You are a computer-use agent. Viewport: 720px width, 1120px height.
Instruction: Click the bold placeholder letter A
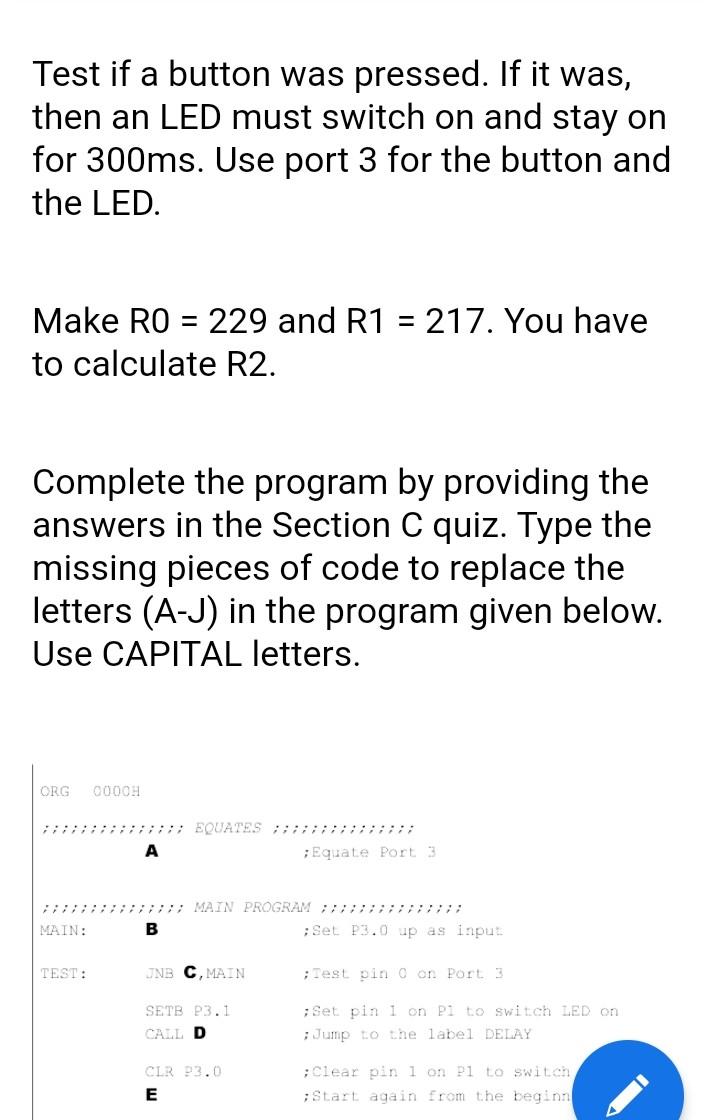click(151, 851)
